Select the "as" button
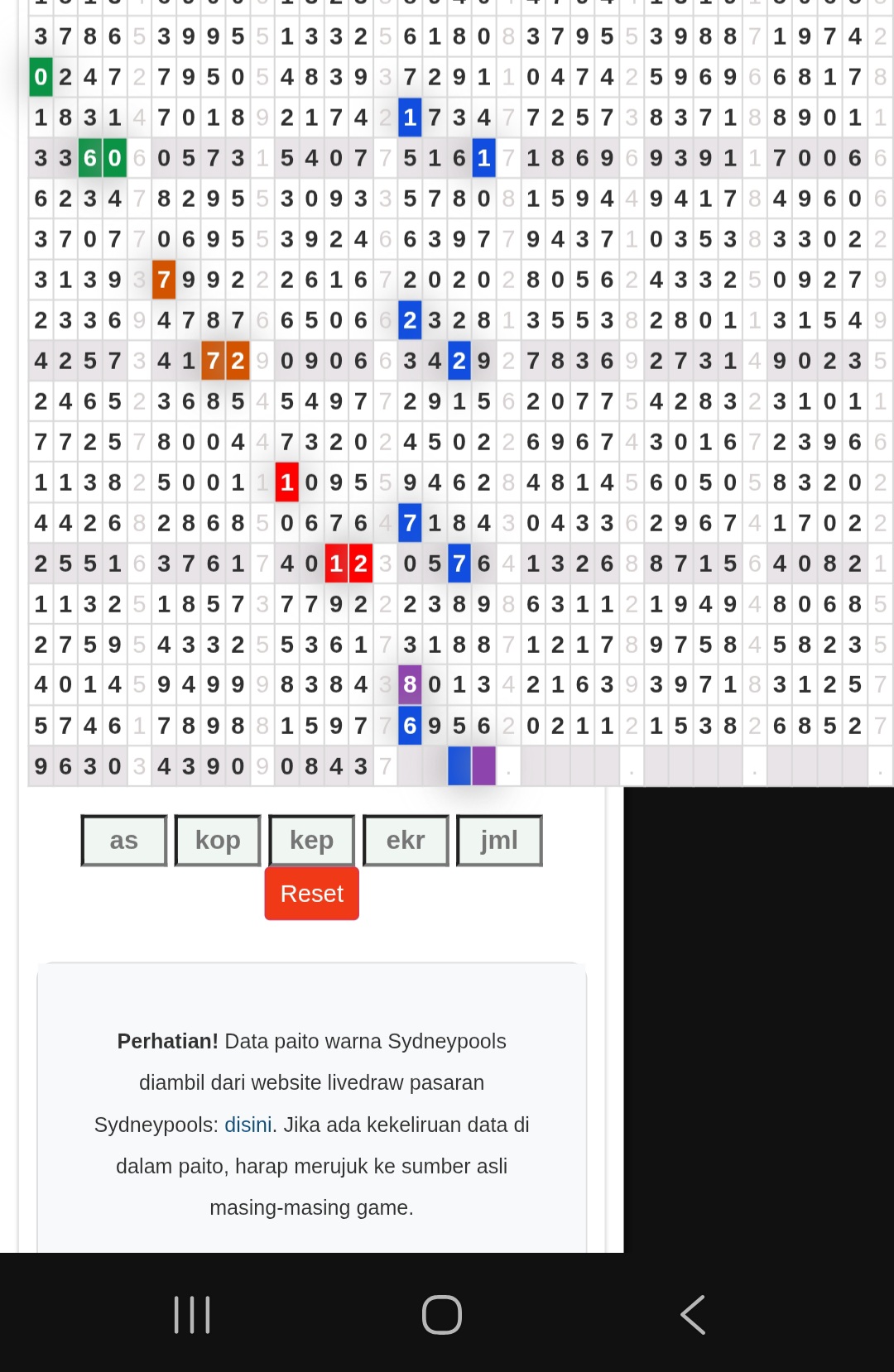 pos(124,841)
